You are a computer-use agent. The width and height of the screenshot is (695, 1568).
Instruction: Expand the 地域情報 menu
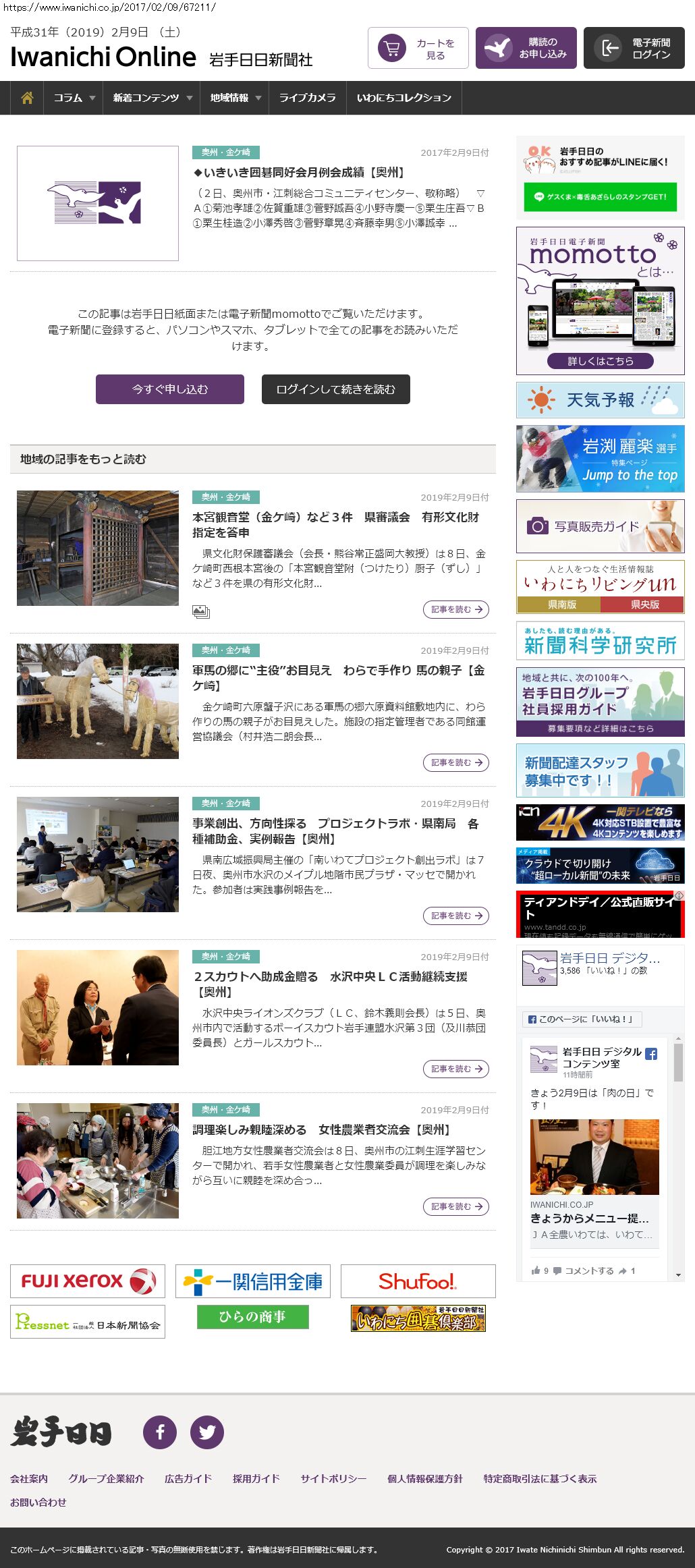(234, 98)
